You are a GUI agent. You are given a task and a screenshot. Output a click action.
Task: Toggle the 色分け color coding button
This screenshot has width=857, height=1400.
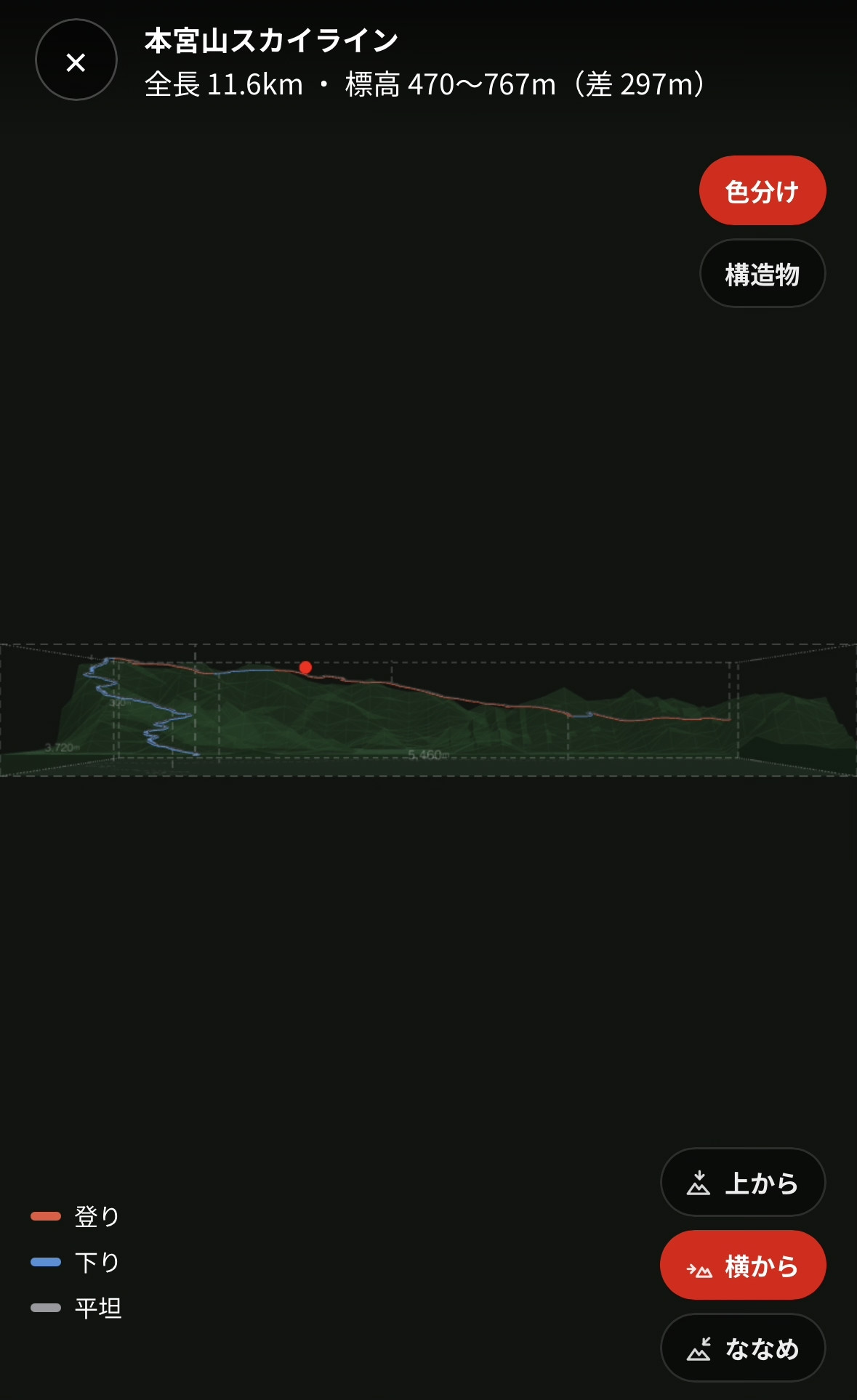[x=763, y=190]
